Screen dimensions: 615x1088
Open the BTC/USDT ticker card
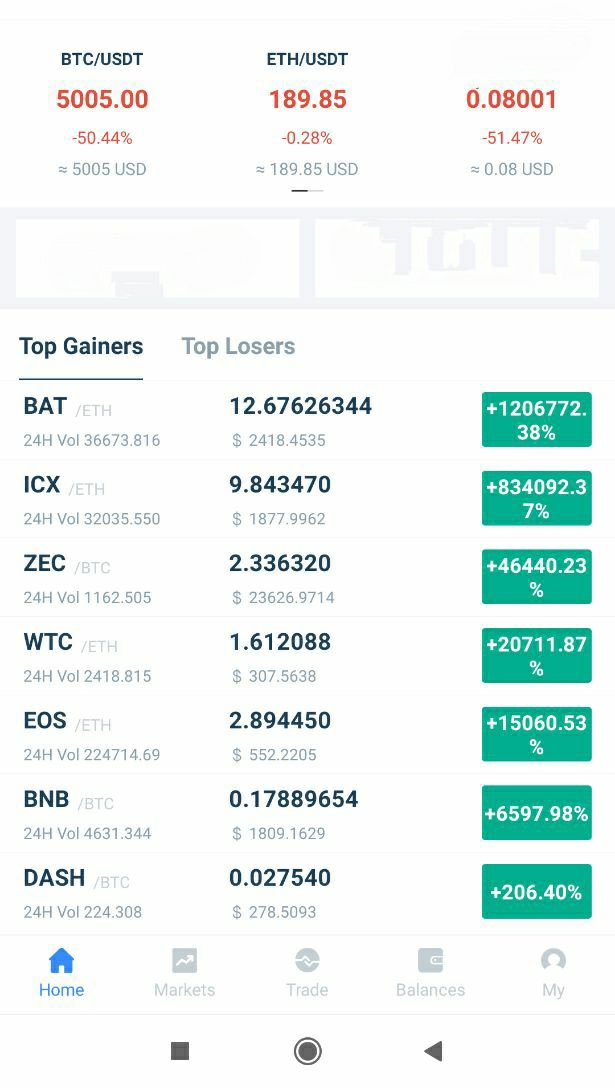pos(102,114)
